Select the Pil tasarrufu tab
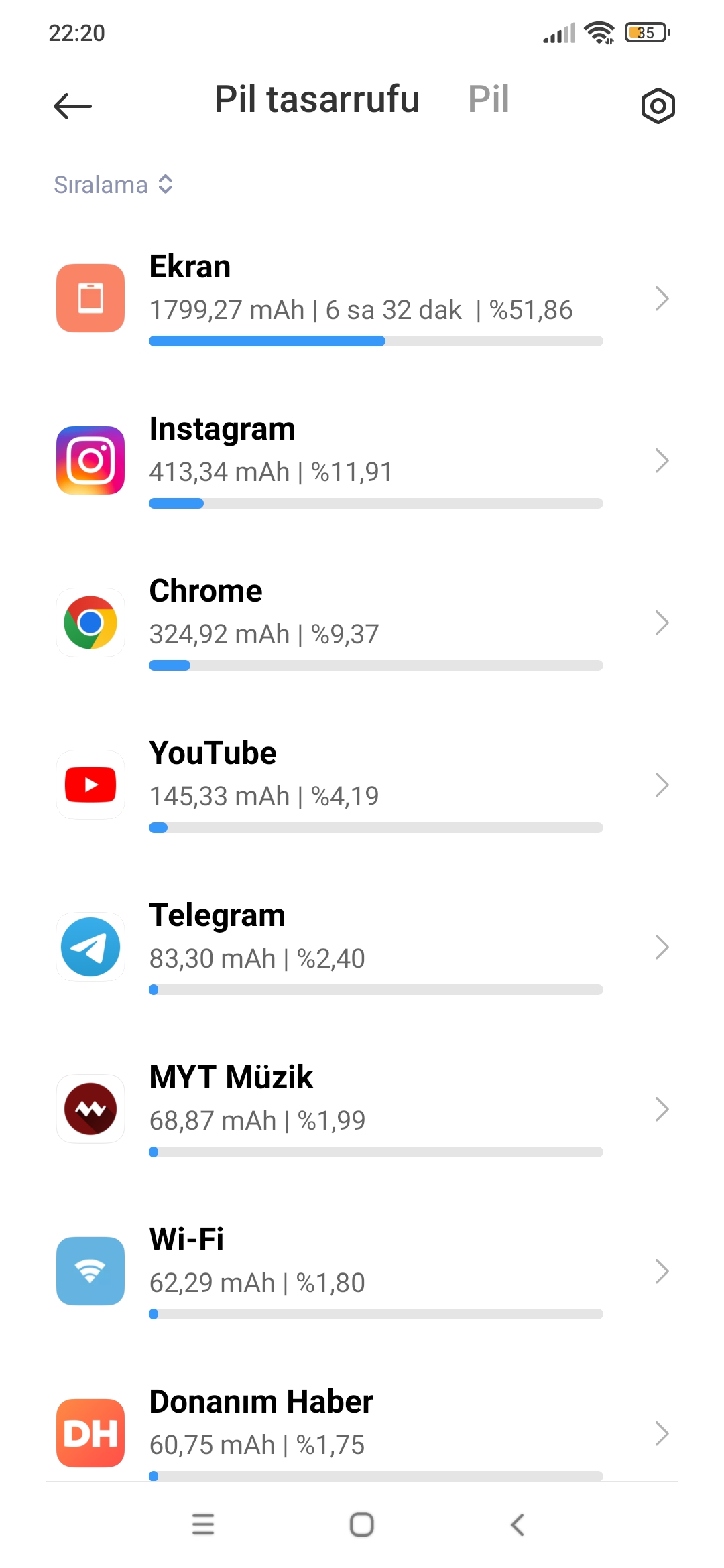Screen dimensions: 724x1568 tap(317, 99)
